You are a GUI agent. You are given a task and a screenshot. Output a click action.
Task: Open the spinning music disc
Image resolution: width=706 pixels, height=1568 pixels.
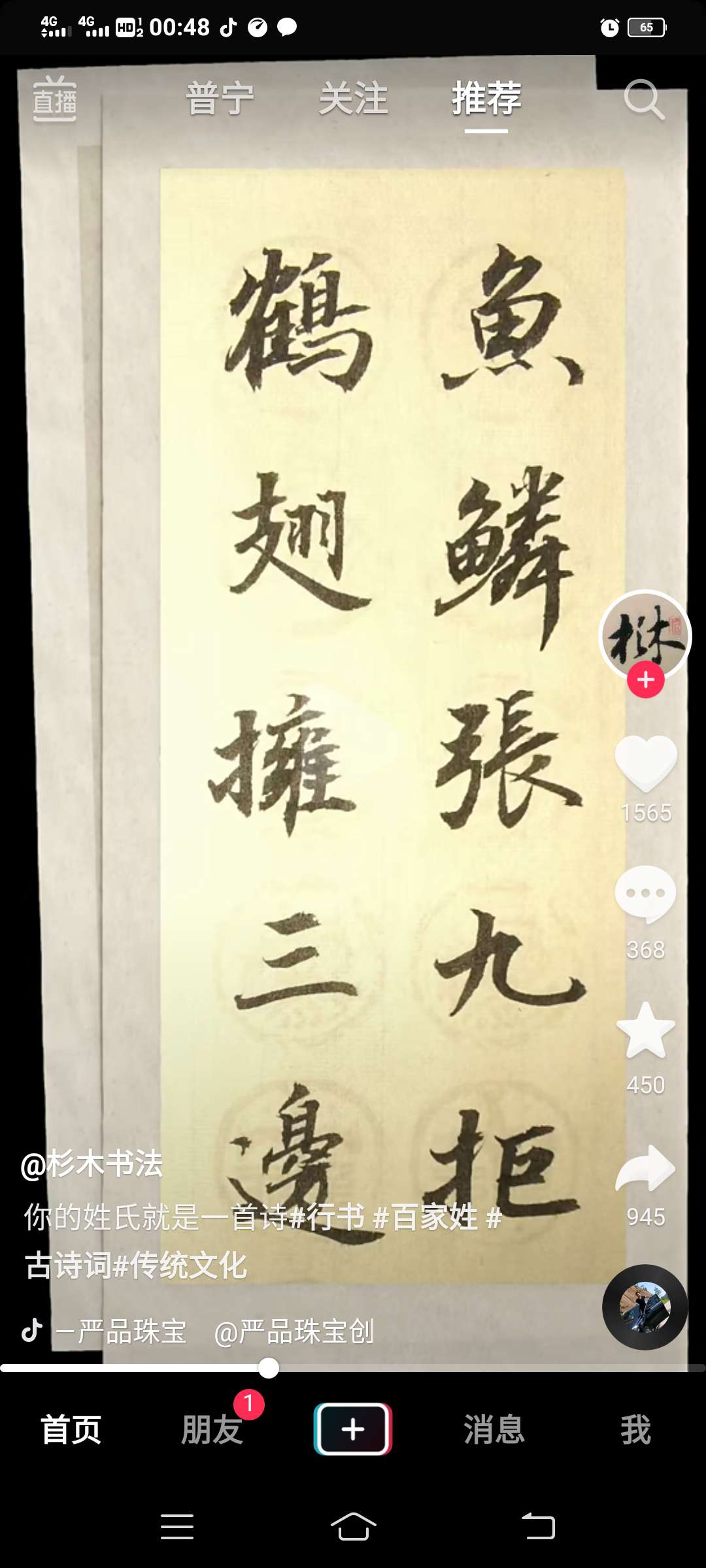click(x=645, y=1307)
